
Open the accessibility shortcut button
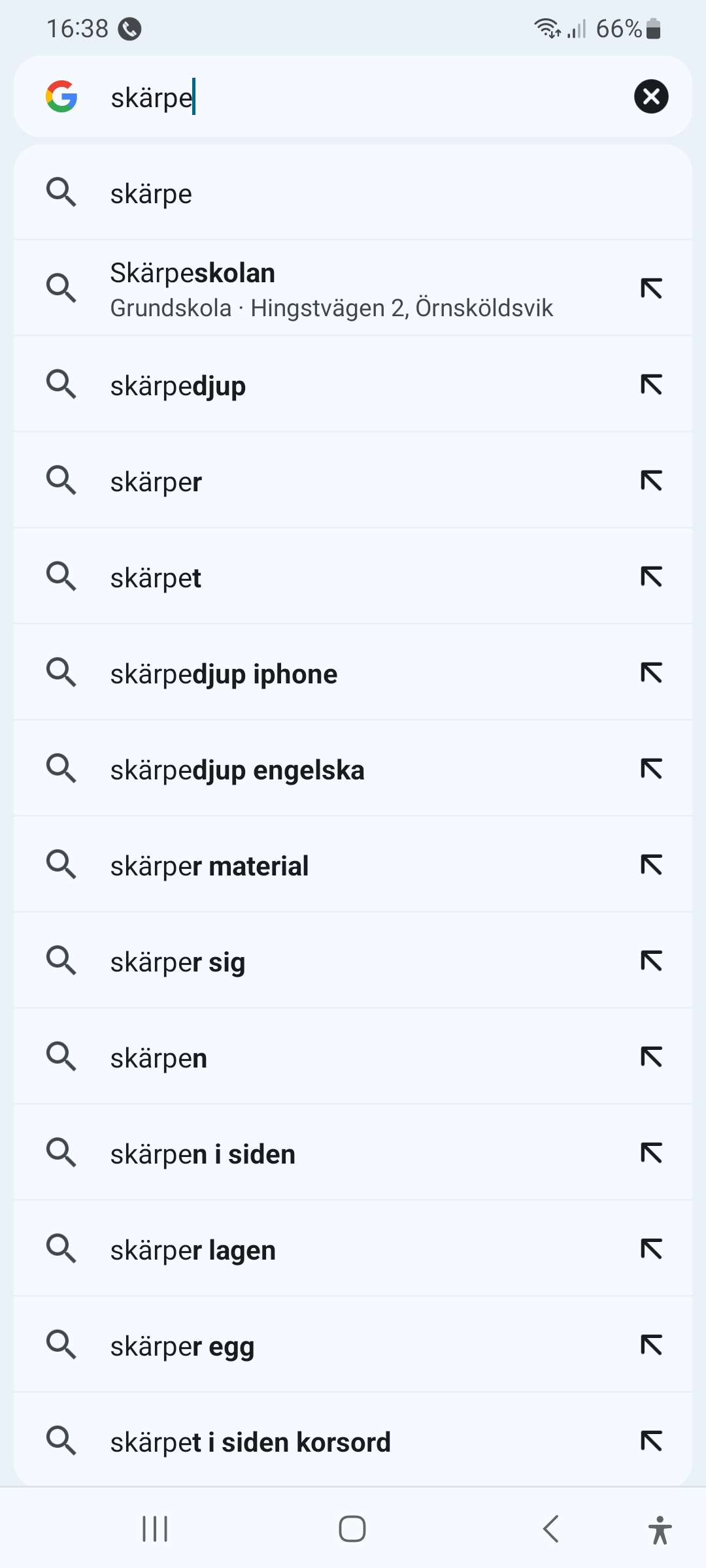pyautogui.click(x=660, y=1529)
